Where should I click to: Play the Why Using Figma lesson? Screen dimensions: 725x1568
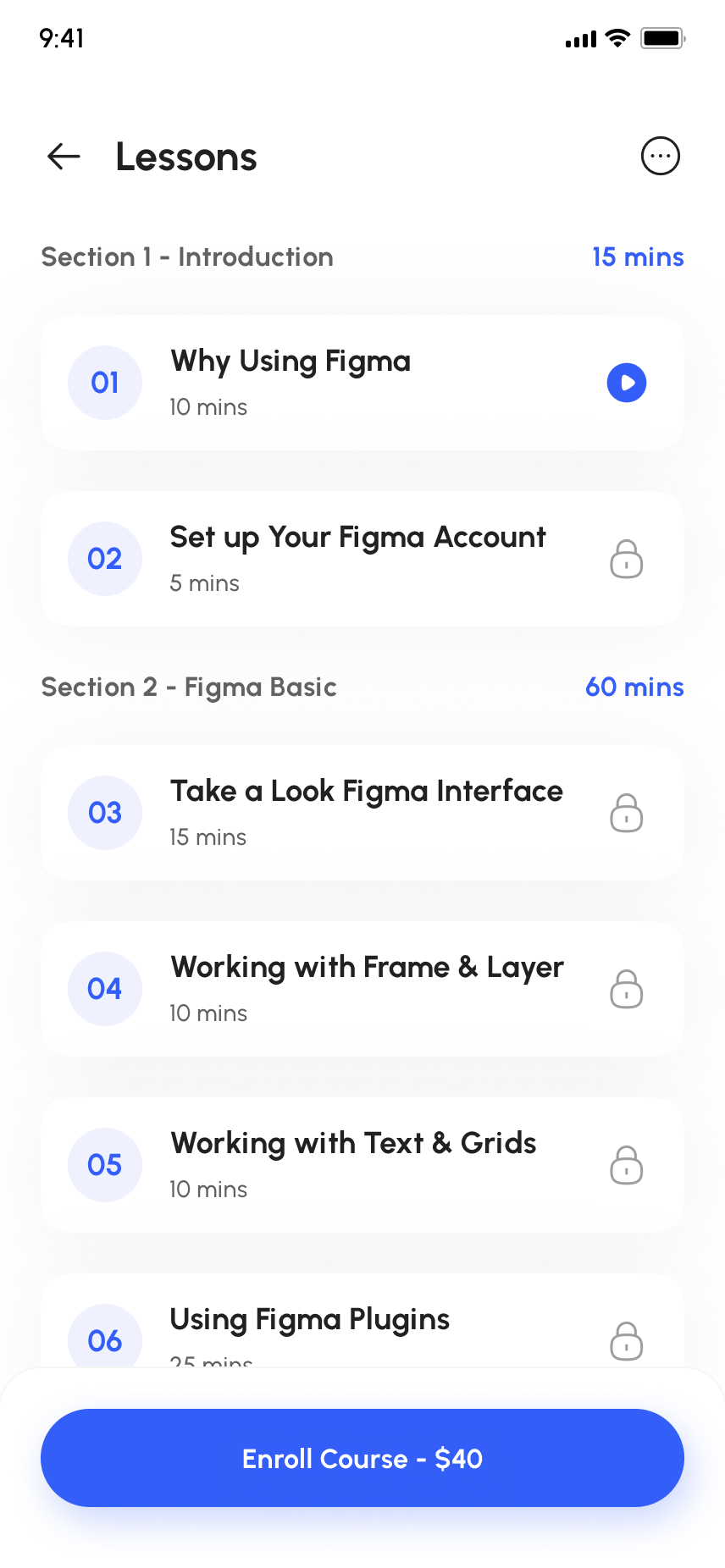pyautogui.click(x=627, y=383)
